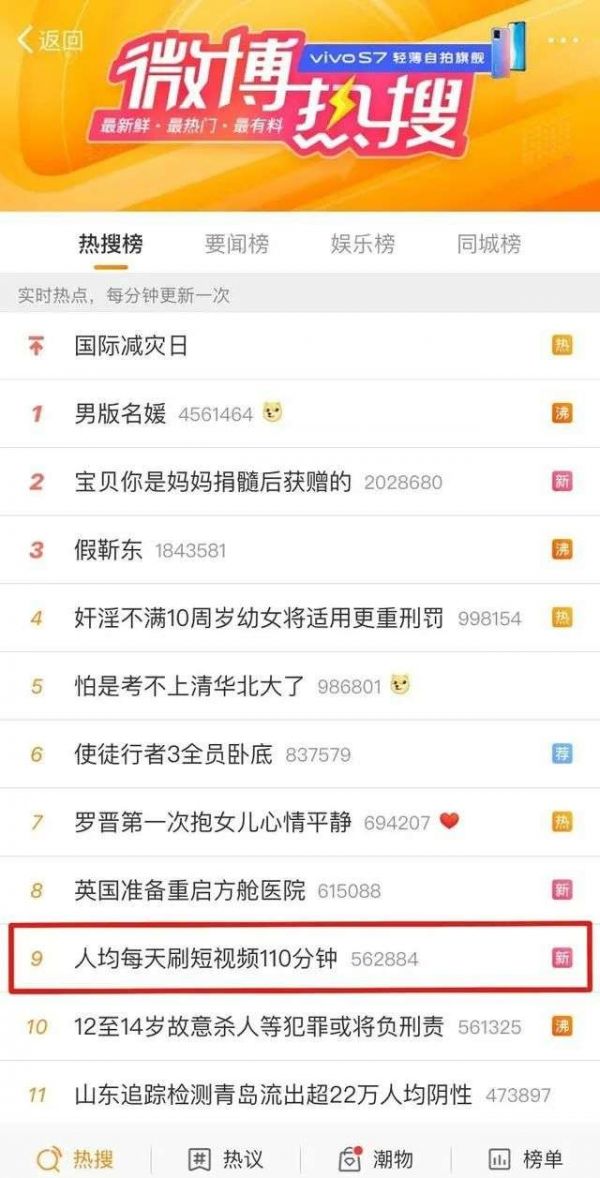Open the topic 宝贝你是妈妈捐髓后获赠的
Image resolution: width=600 pixels, height=1178 pixels.
pos(213,482)
